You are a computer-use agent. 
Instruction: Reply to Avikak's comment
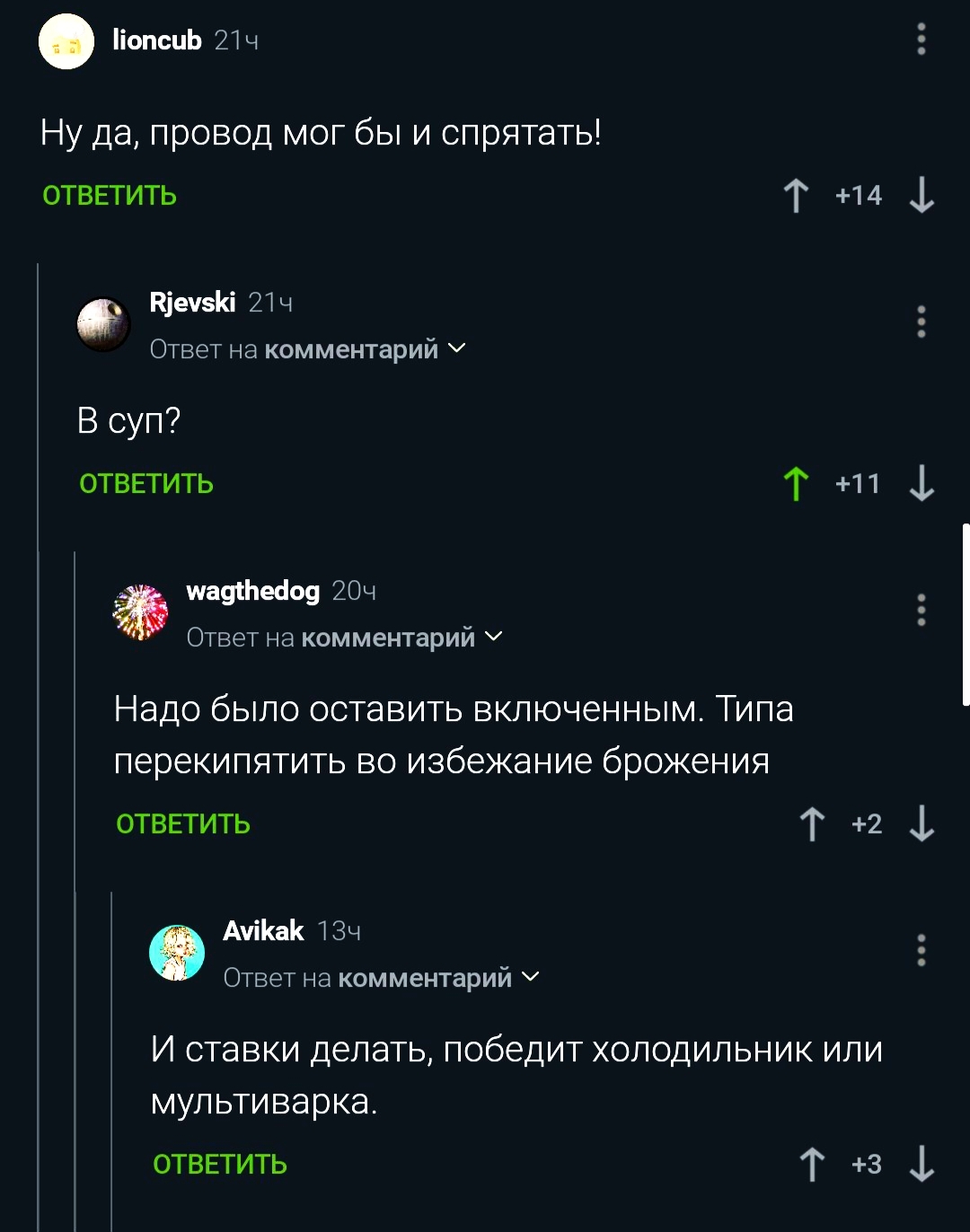[220, 1165]
